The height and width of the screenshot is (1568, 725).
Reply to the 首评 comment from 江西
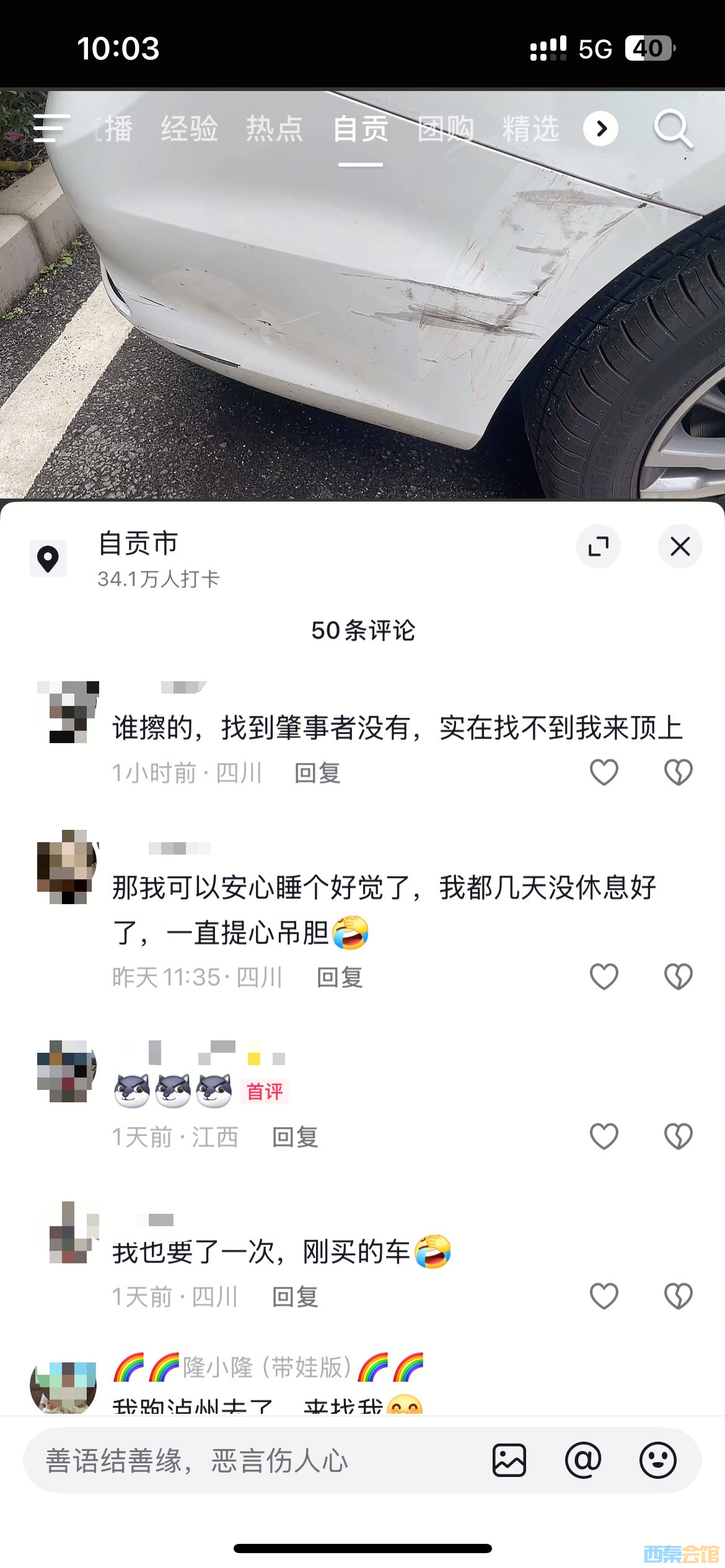pos(295,1137)
